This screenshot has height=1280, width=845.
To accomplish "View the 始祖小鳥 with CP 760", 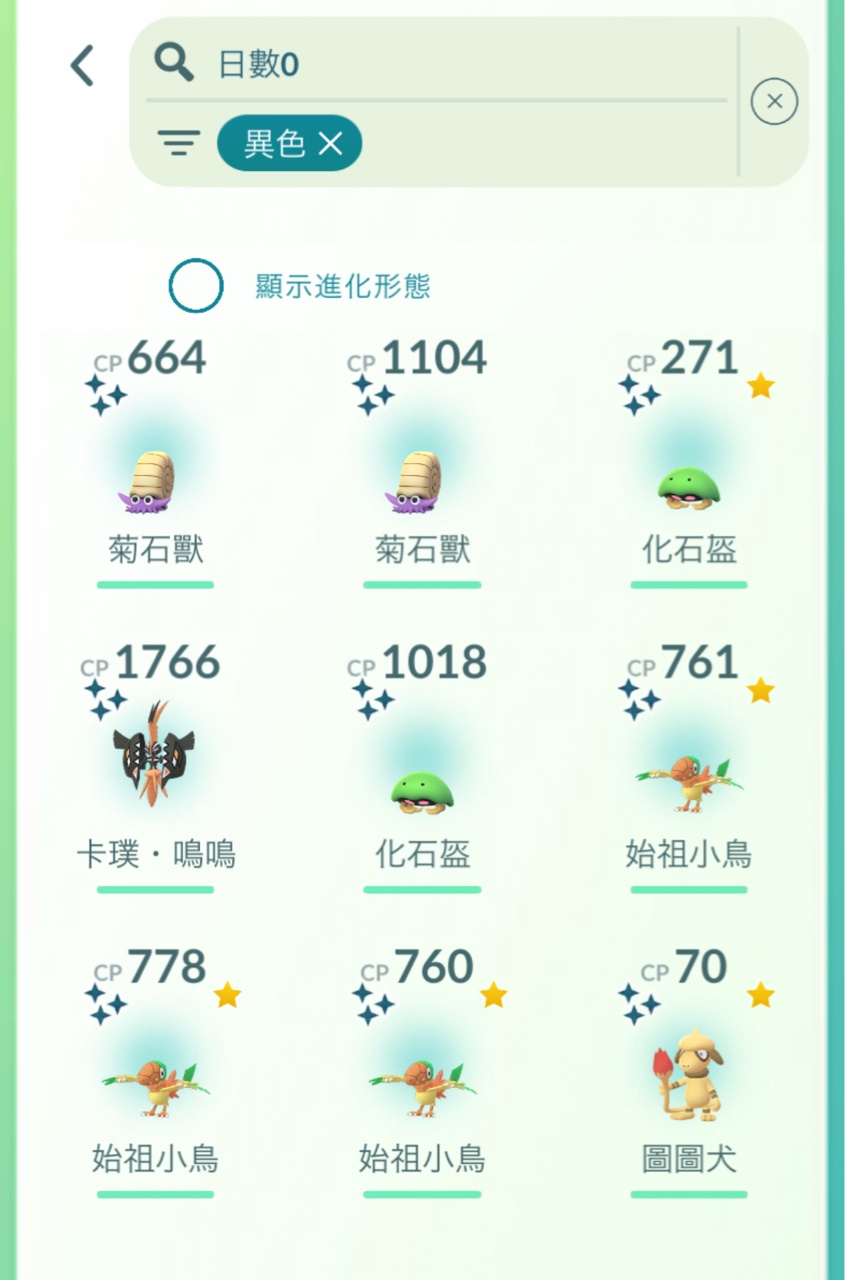I will (x=422, y=1087).
